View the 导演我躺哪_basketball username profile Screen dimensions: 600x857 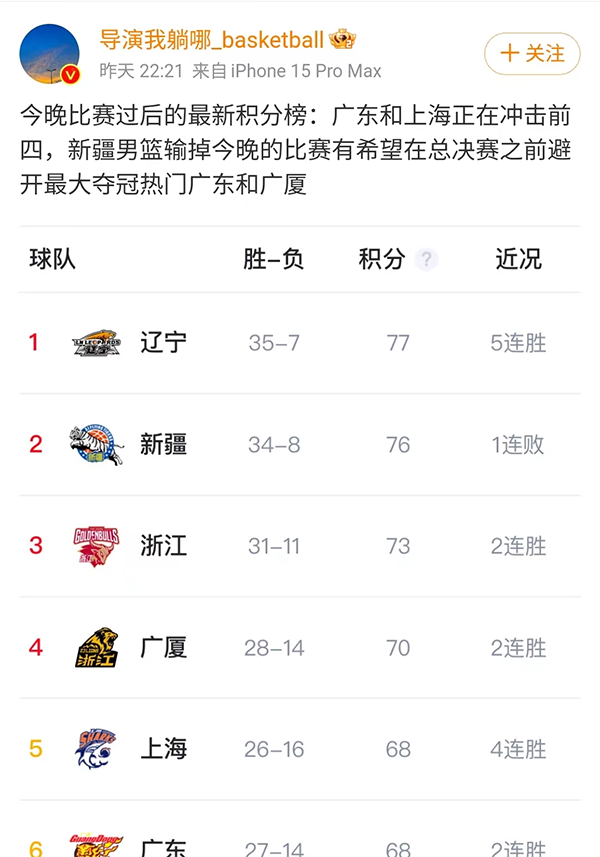pyautogui.click(x=211, y=40)
